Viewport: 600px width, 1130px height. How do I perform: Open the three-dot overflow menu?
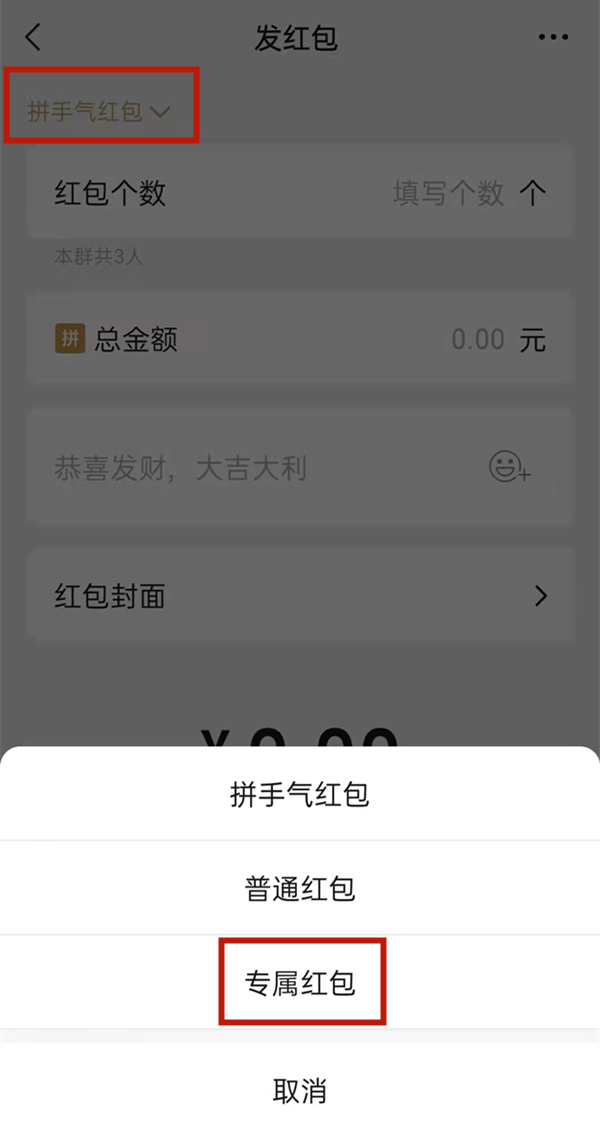(x=553, y=38)
